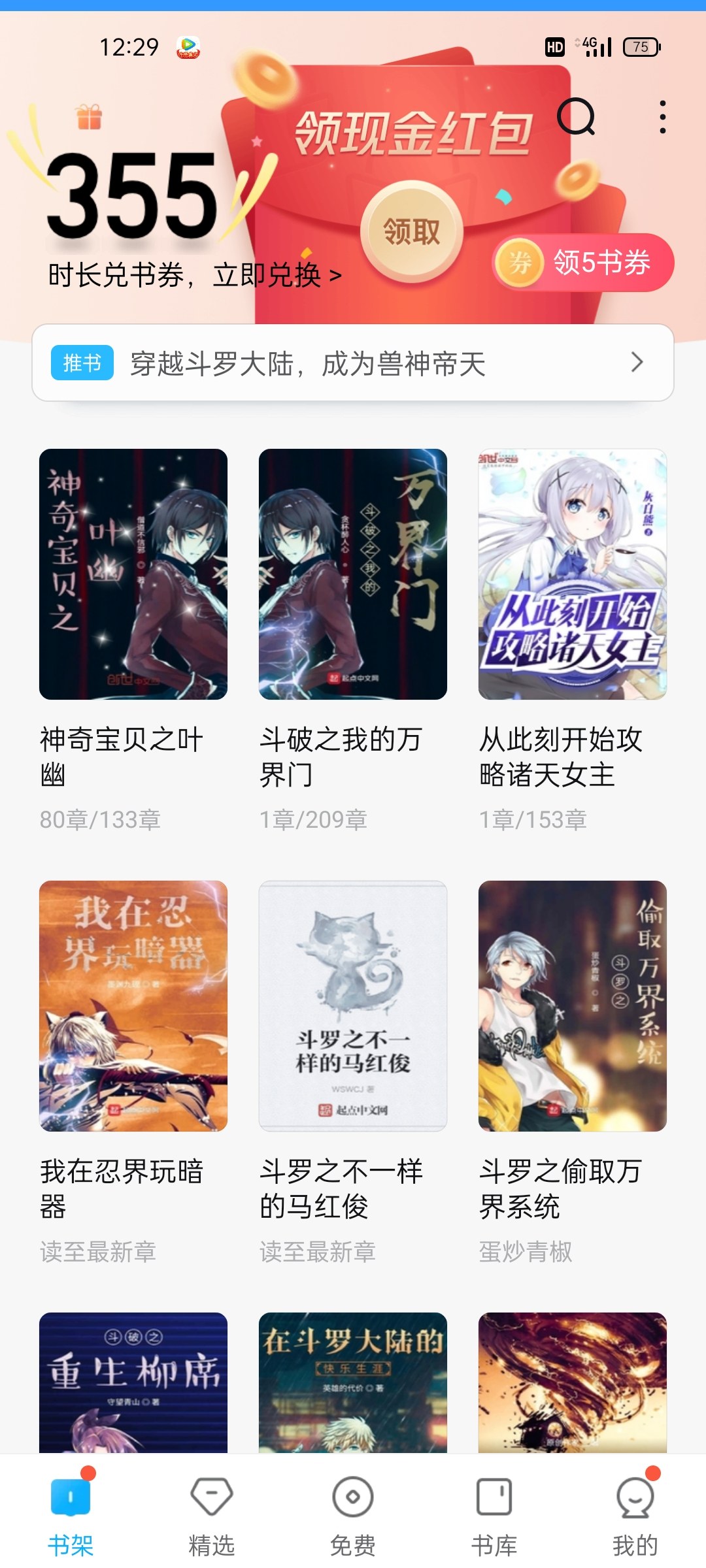Open the 重生柳席 book cover

pos(133,1382)
